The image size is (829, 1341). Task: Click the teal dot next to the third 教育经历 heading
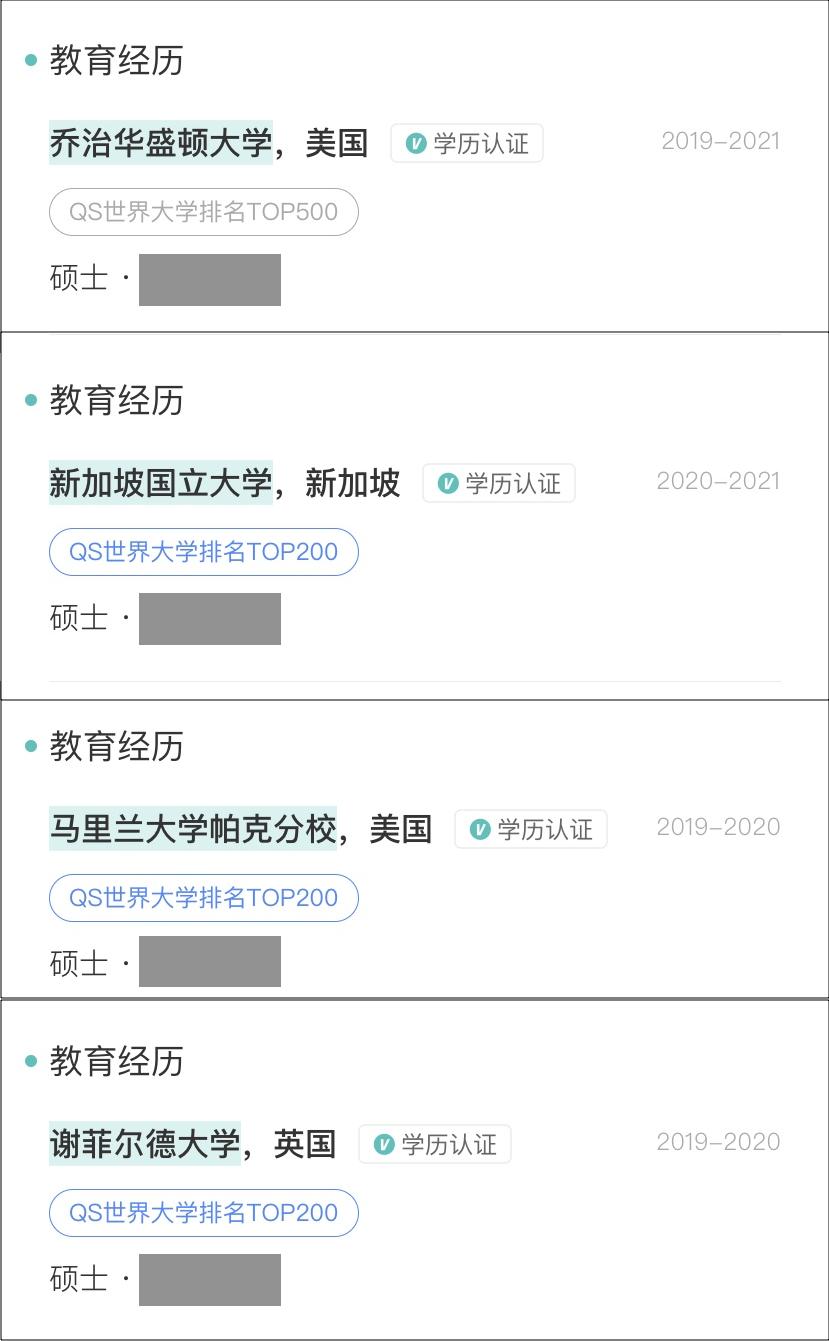[x=32, y=747]
